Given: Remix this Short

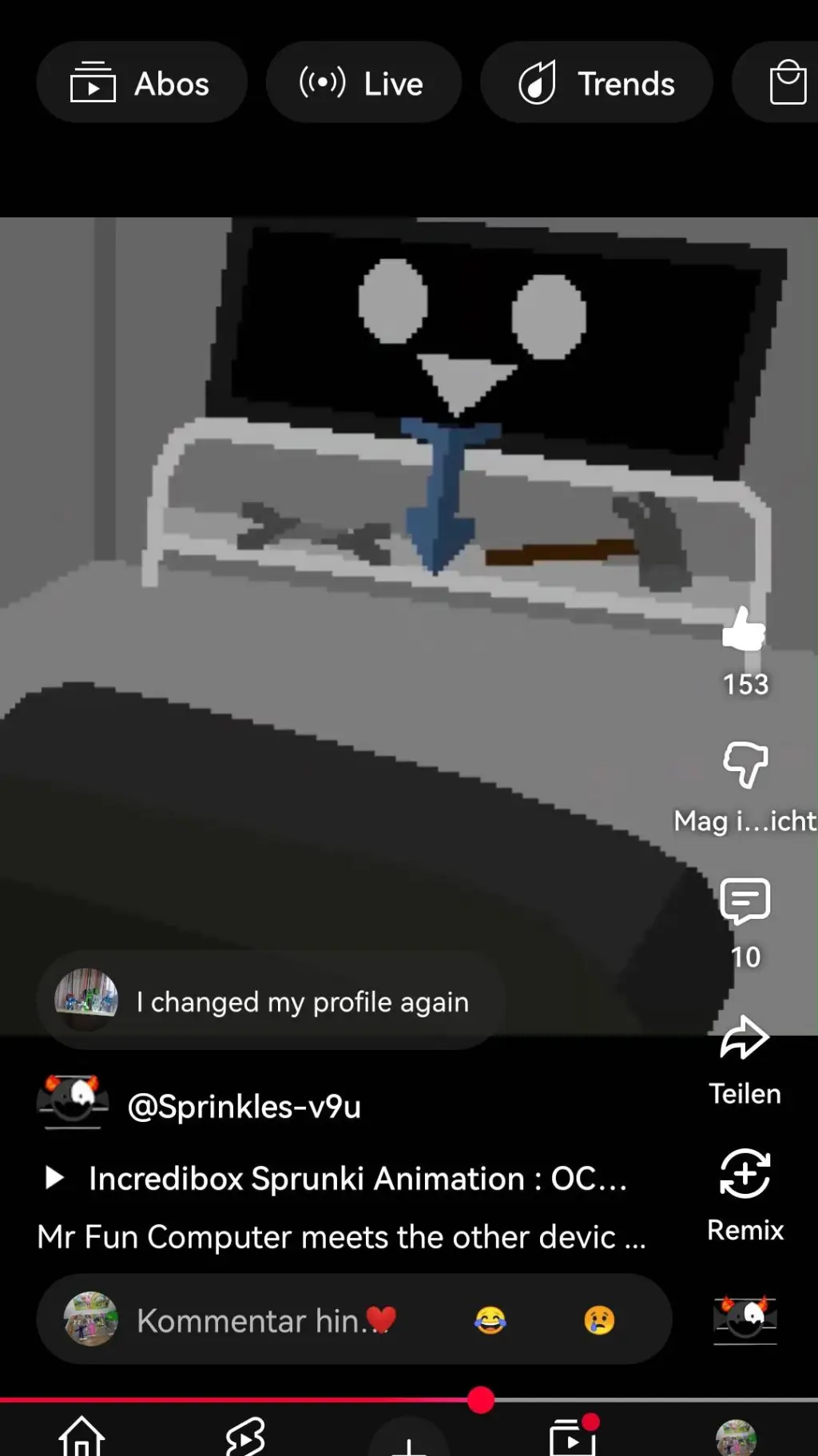Looking at the screenshot, I should click(745, 1175).
